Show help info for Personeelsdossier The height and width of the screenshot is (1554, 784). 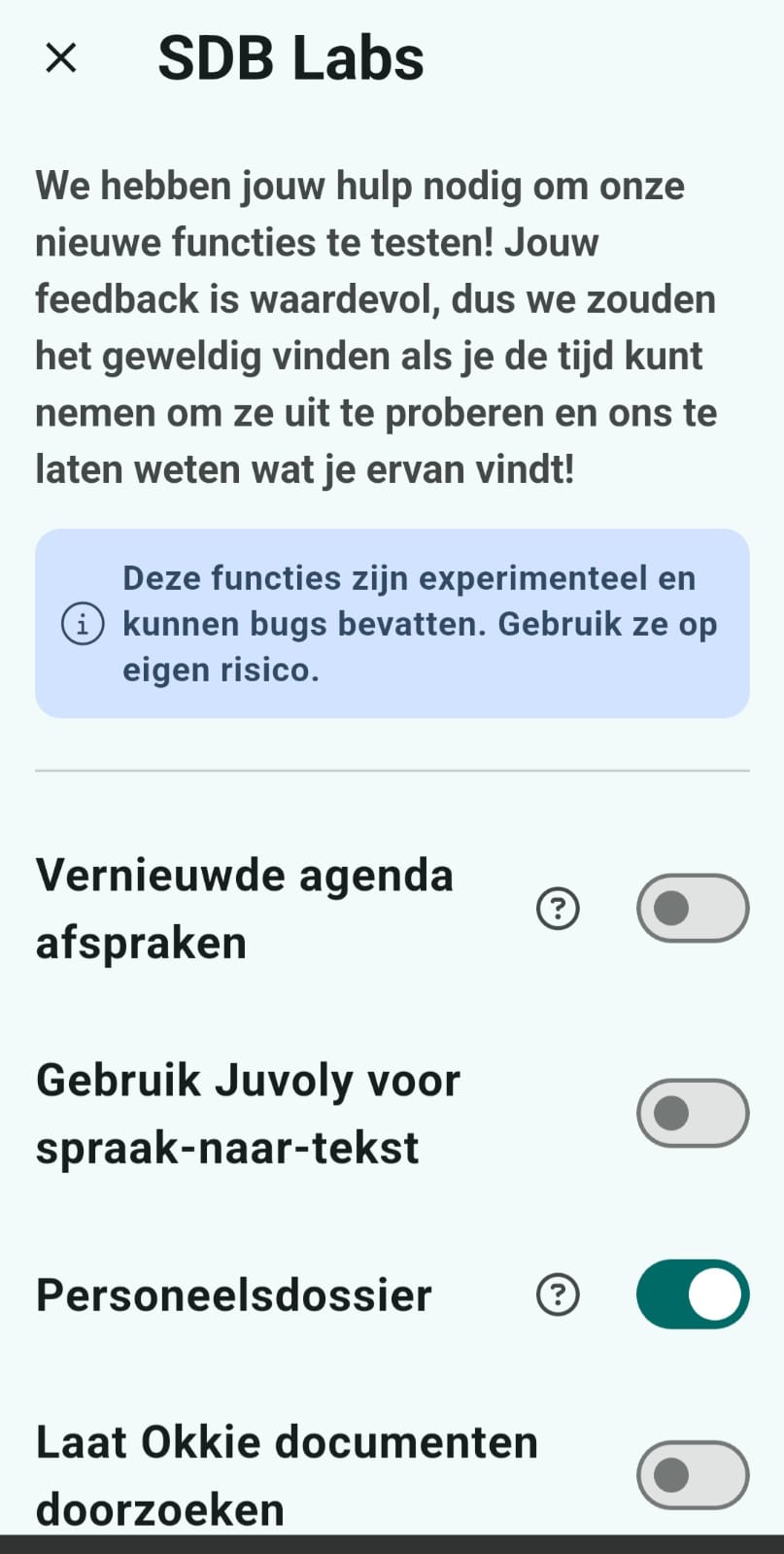coord(558,1295)
